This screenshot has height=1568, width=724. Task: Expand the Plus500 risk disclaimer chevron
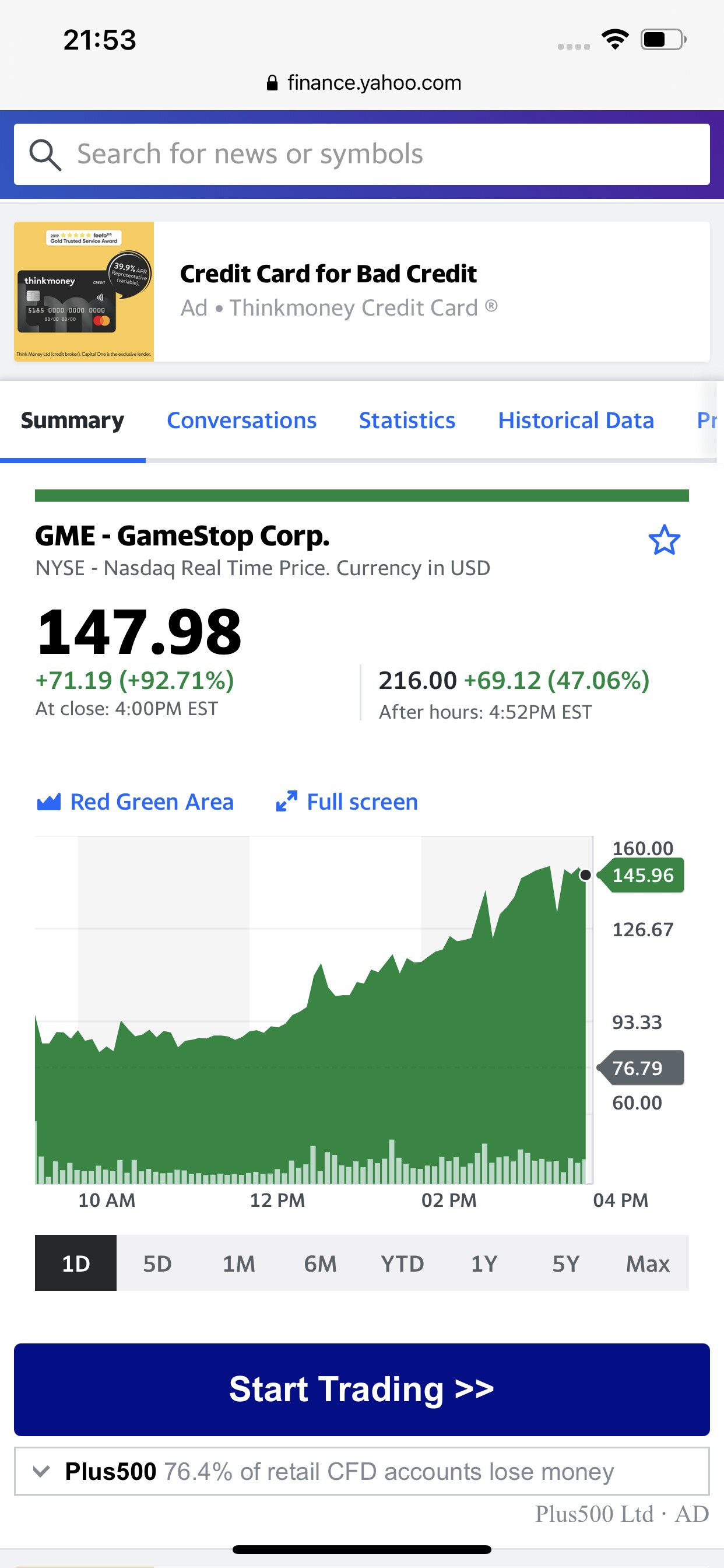(41, 1471)
